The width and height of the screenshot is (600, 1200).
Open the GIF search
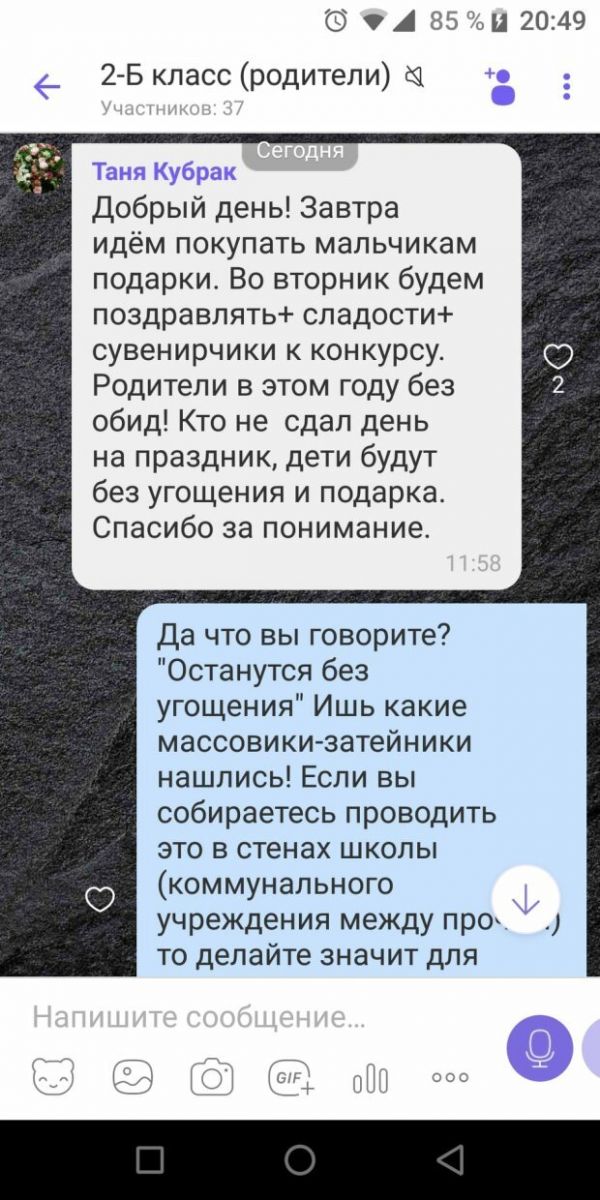click(x=291, y=1077)
